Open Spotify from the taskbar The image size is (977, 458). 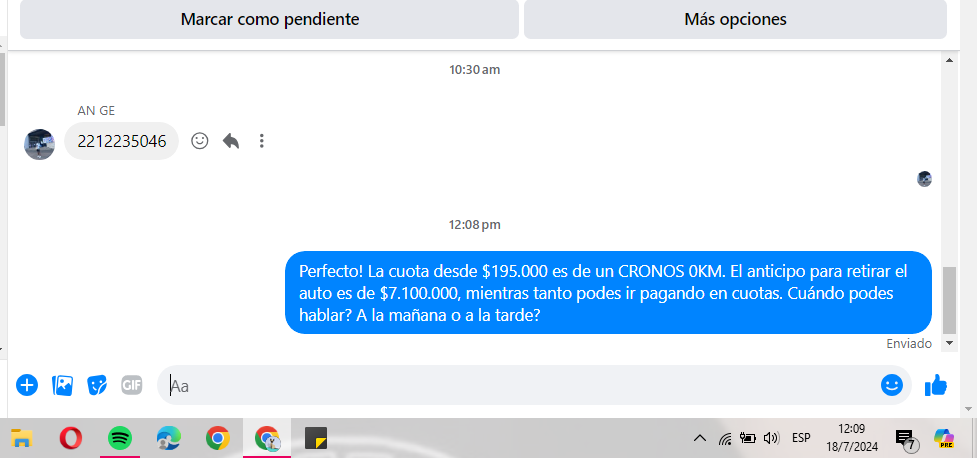pyautogui.click(x=119, y=438)
